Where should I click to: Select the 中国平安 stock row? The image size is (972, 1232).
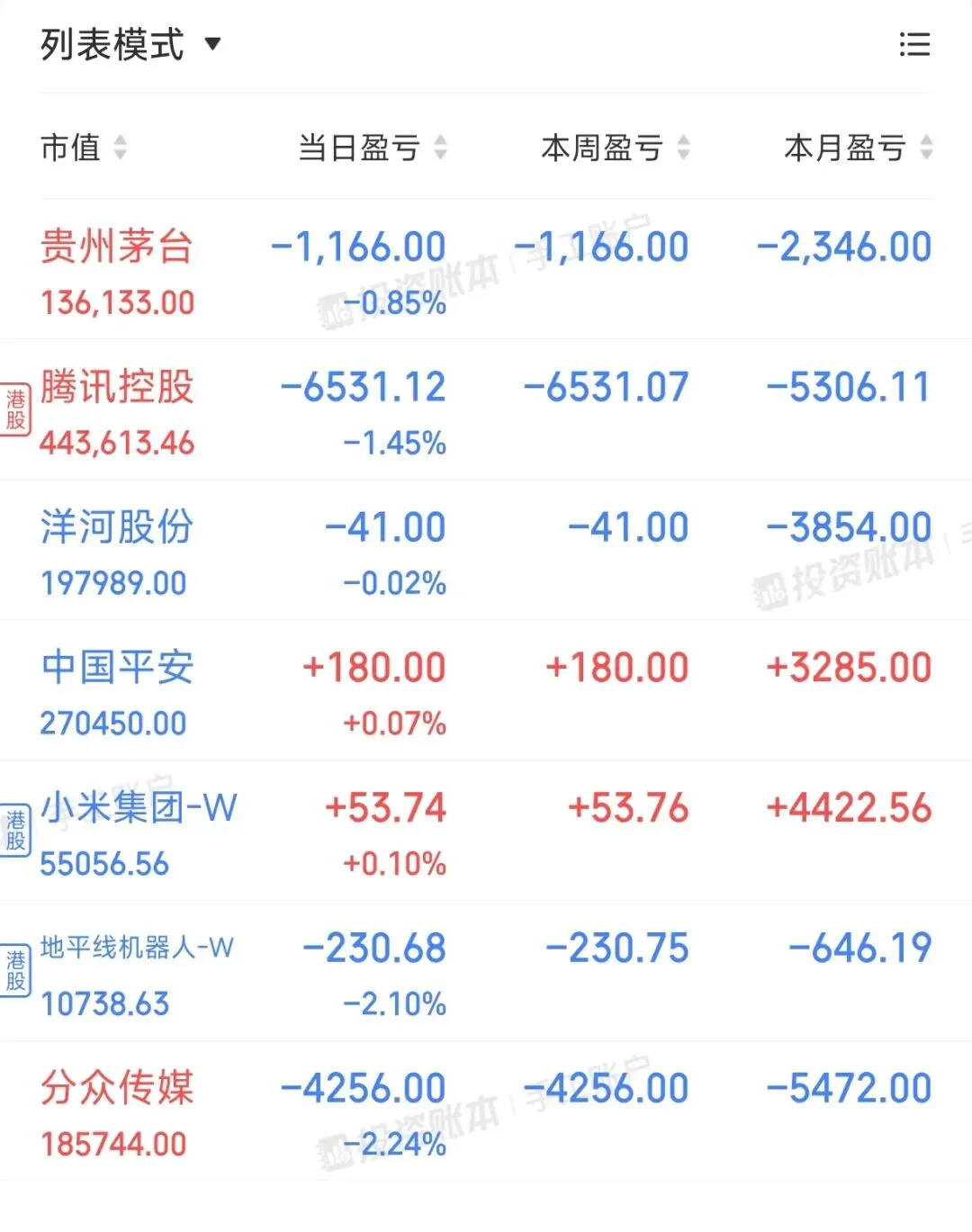point(486,691)
